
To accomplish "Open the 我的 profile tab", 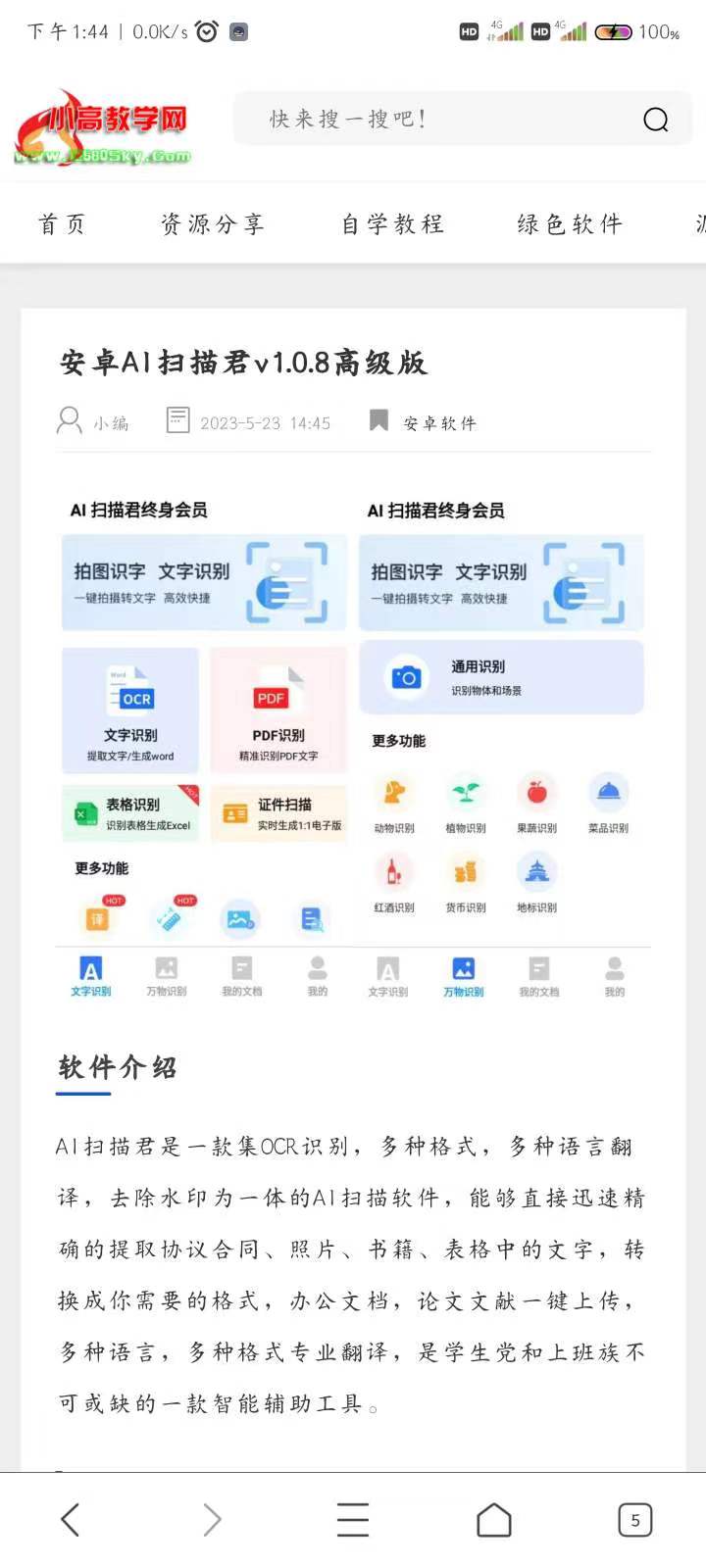I will (x=613, y=976).
